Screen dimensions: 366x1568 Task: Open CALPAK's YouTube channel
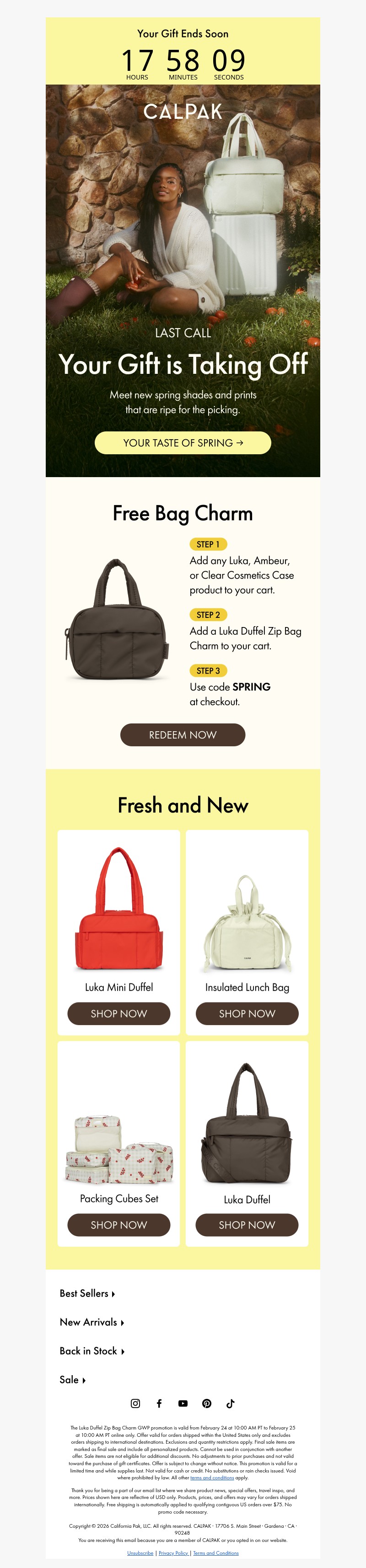(x=183, y=1403)
